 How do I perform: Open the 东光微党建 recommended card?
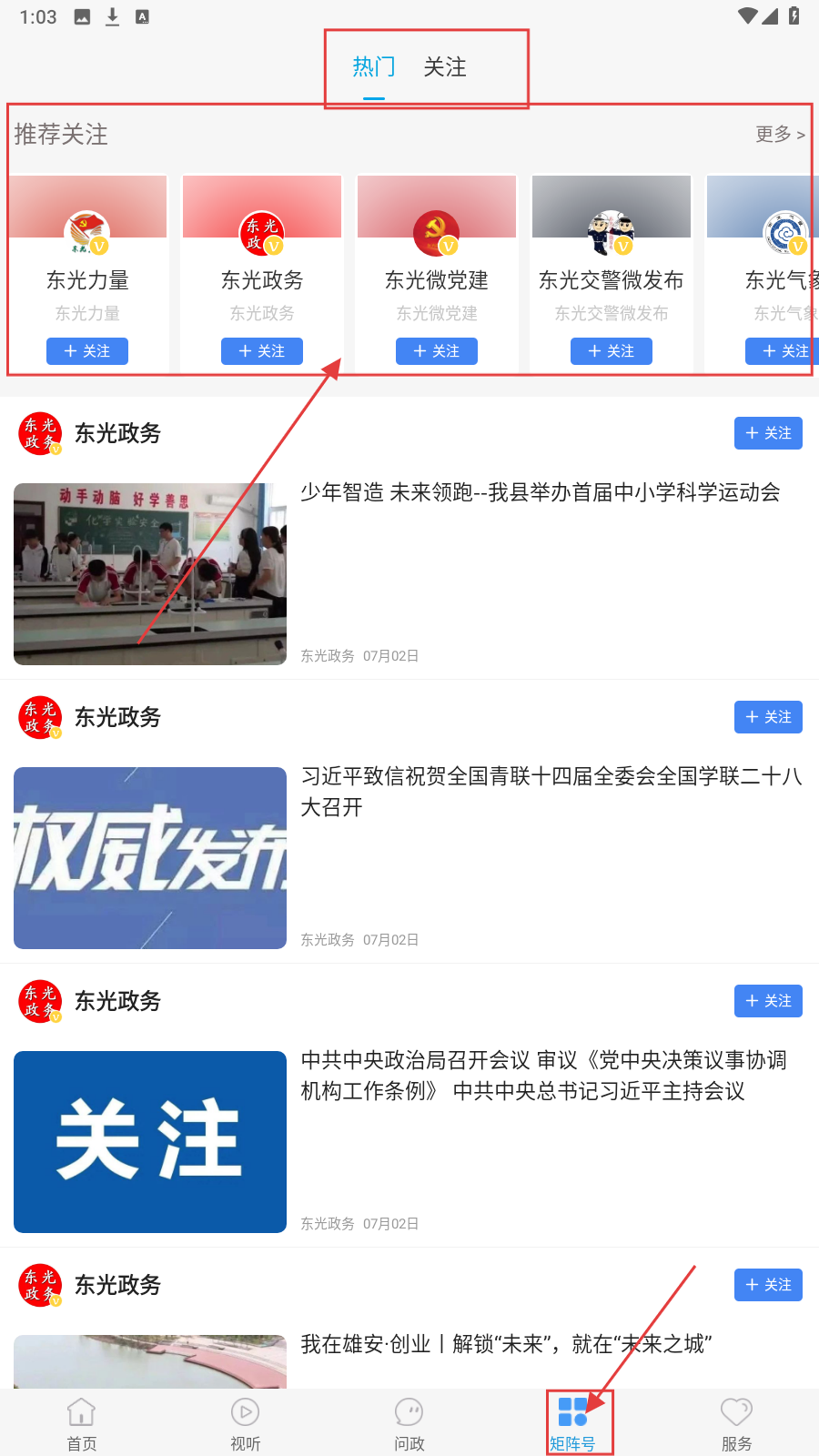pos(437,264)
